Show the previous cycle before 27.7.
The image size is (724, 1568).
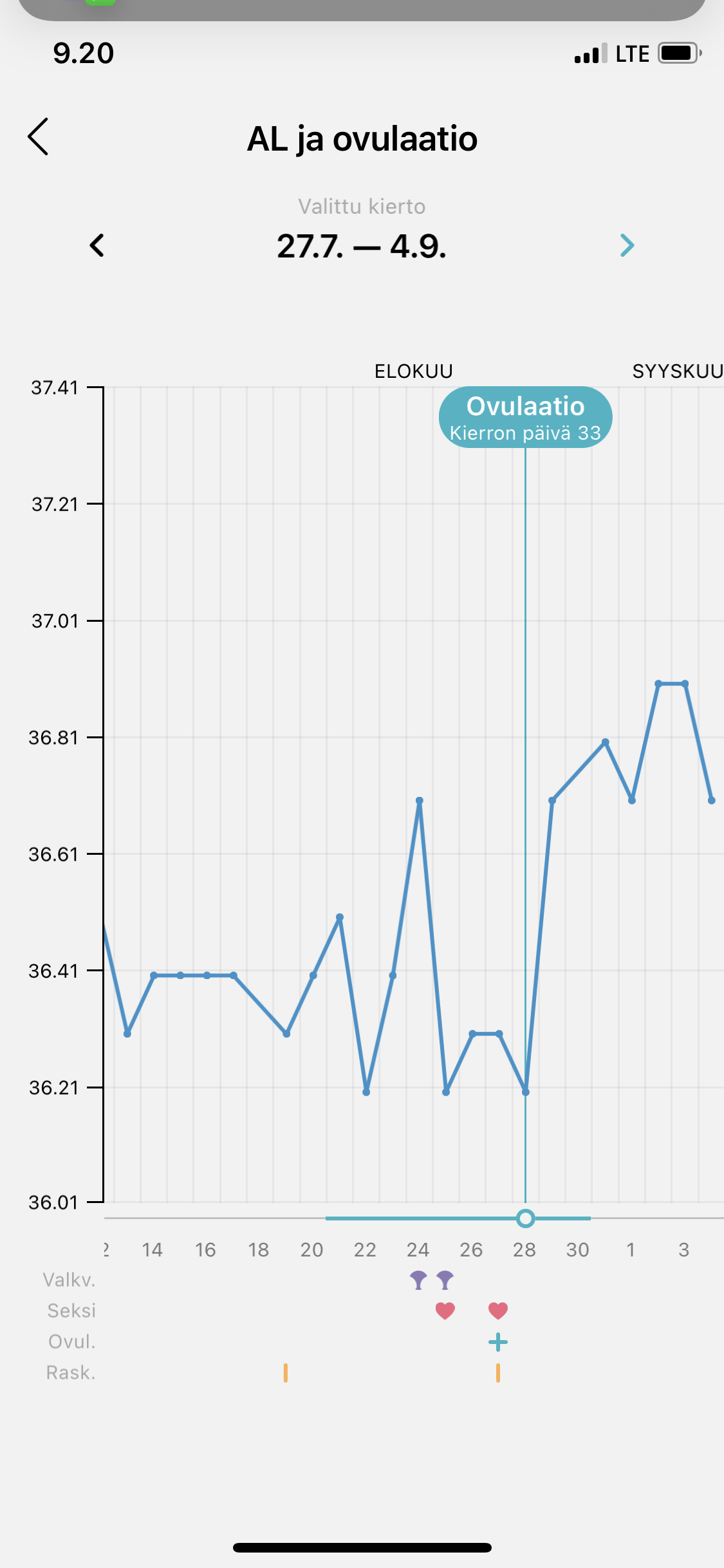coord(97,245)
